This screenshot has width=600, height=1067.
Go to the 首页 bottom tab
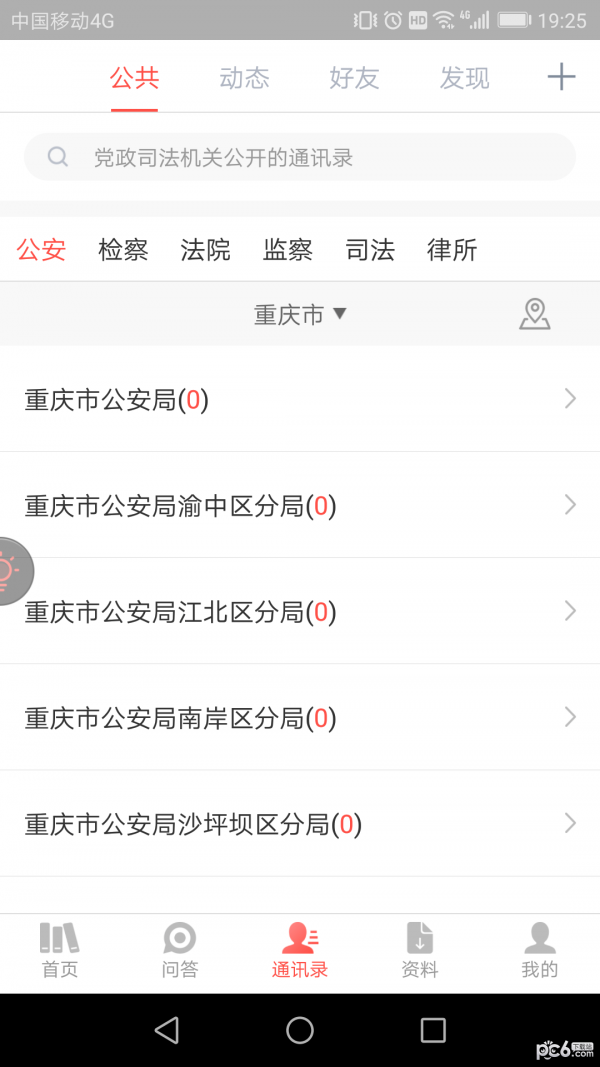[60, 950]
